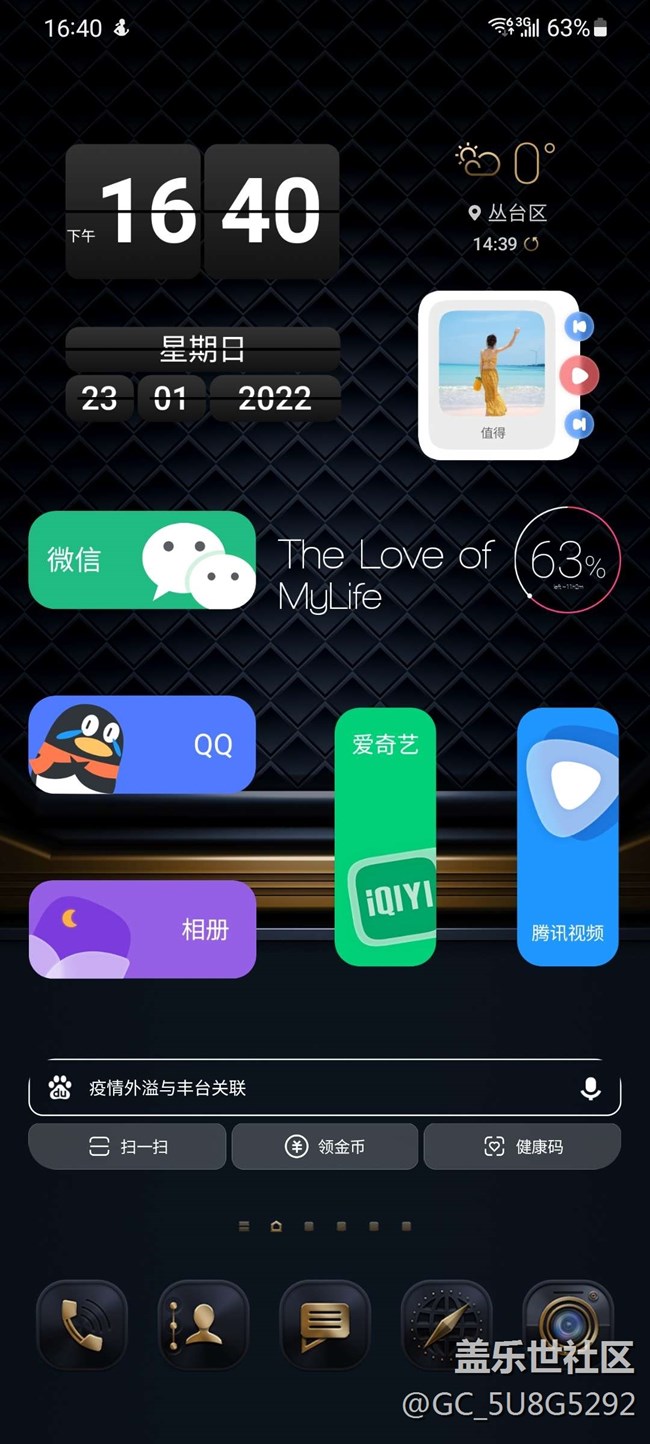Open the flip clock widget

click(x=202, y=211)
